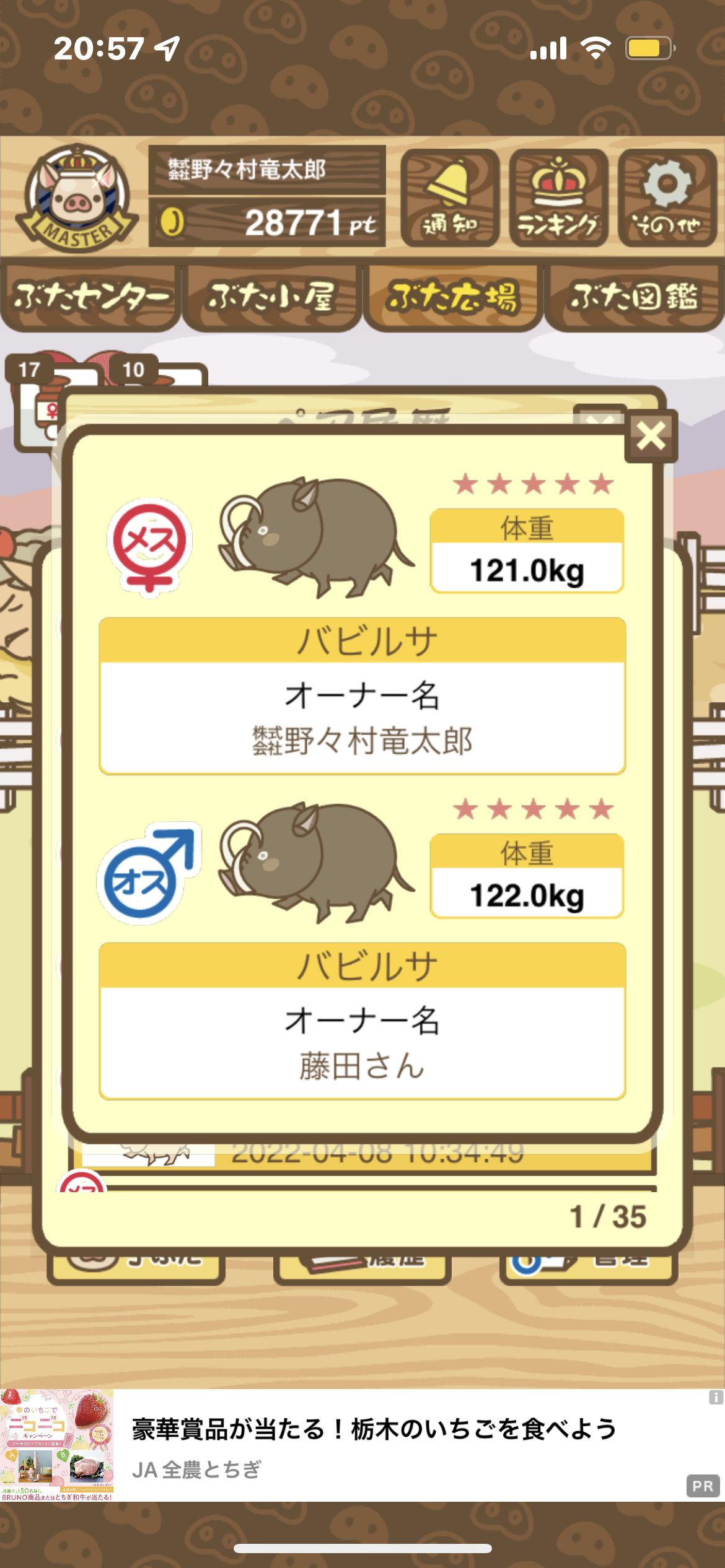Screen dimensions: 725x1568
Task: Switch to ぶた小屋 tab
Action: 271,298
